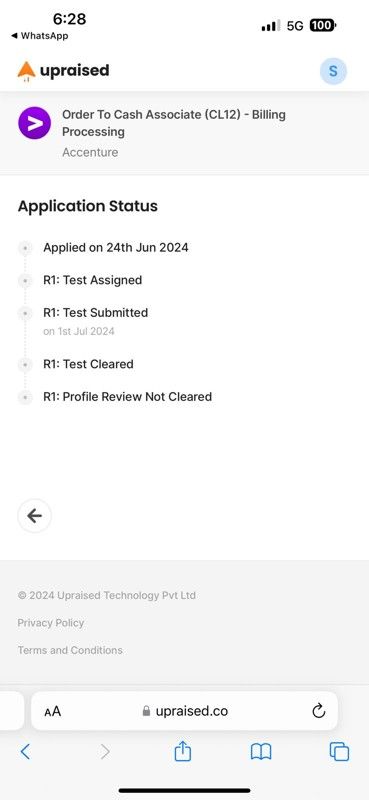Open the Accenture Order To Cash job card
369x800 pixels.
(x=184, y=133)
